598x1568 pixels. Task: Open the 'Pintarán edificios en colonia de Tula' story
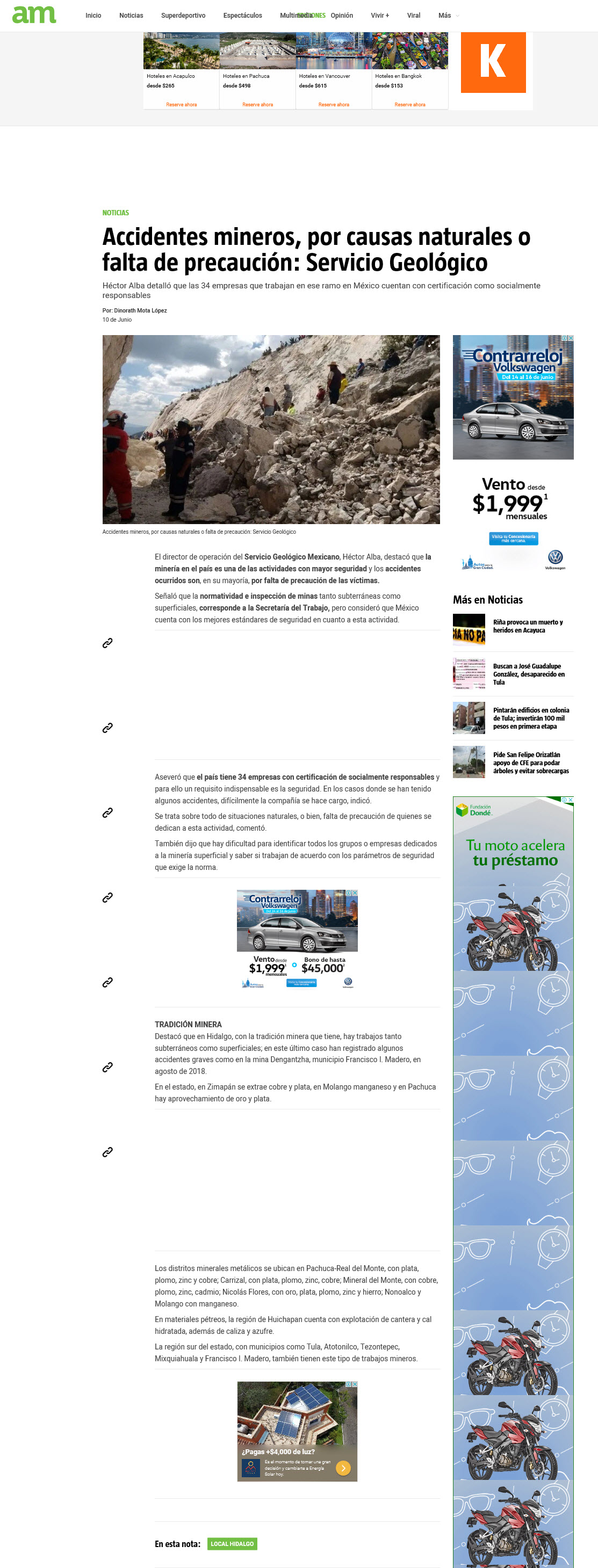(x=531, y=718)
